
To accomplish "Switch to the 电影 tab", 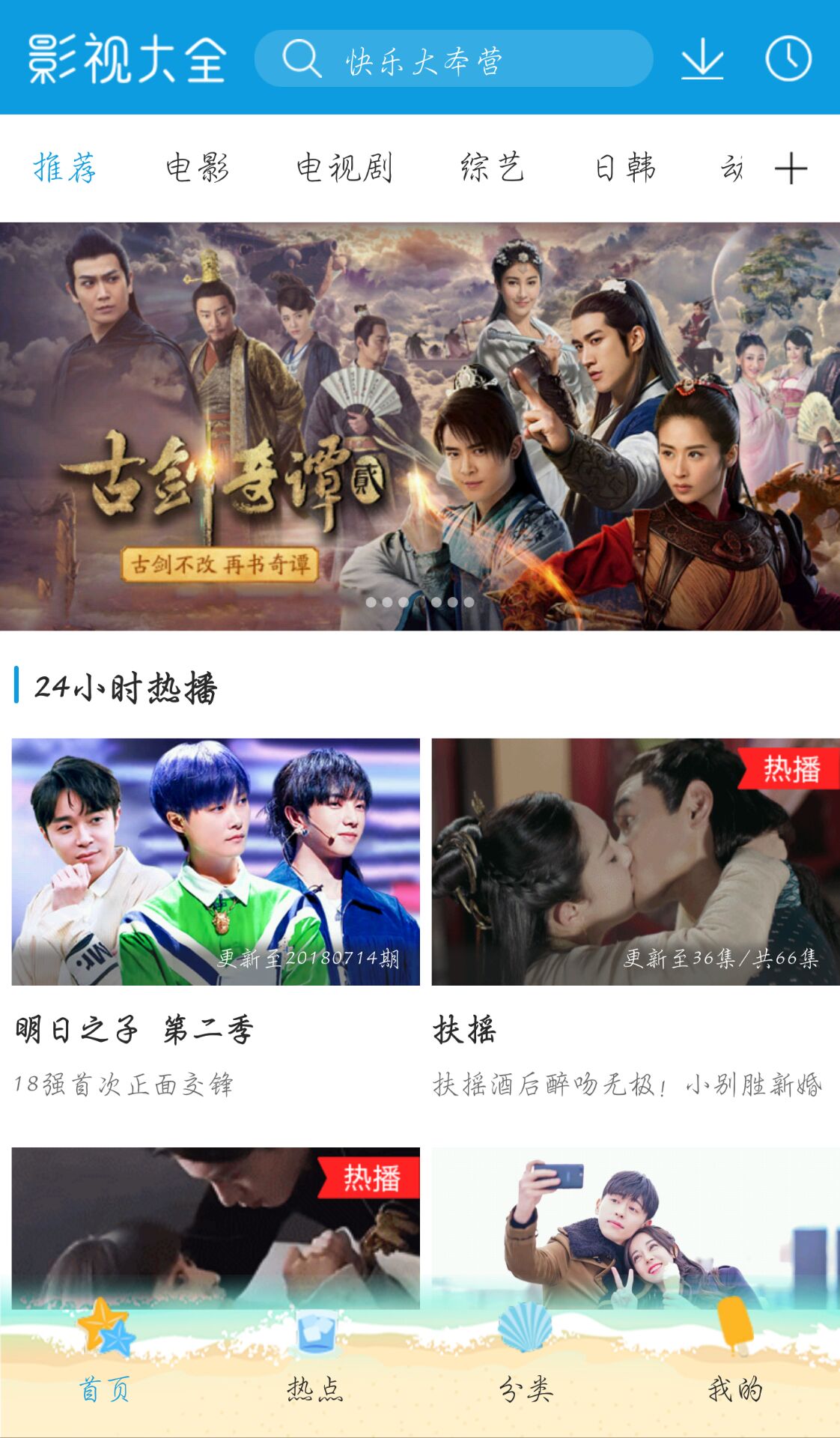I will click(197, 168).
